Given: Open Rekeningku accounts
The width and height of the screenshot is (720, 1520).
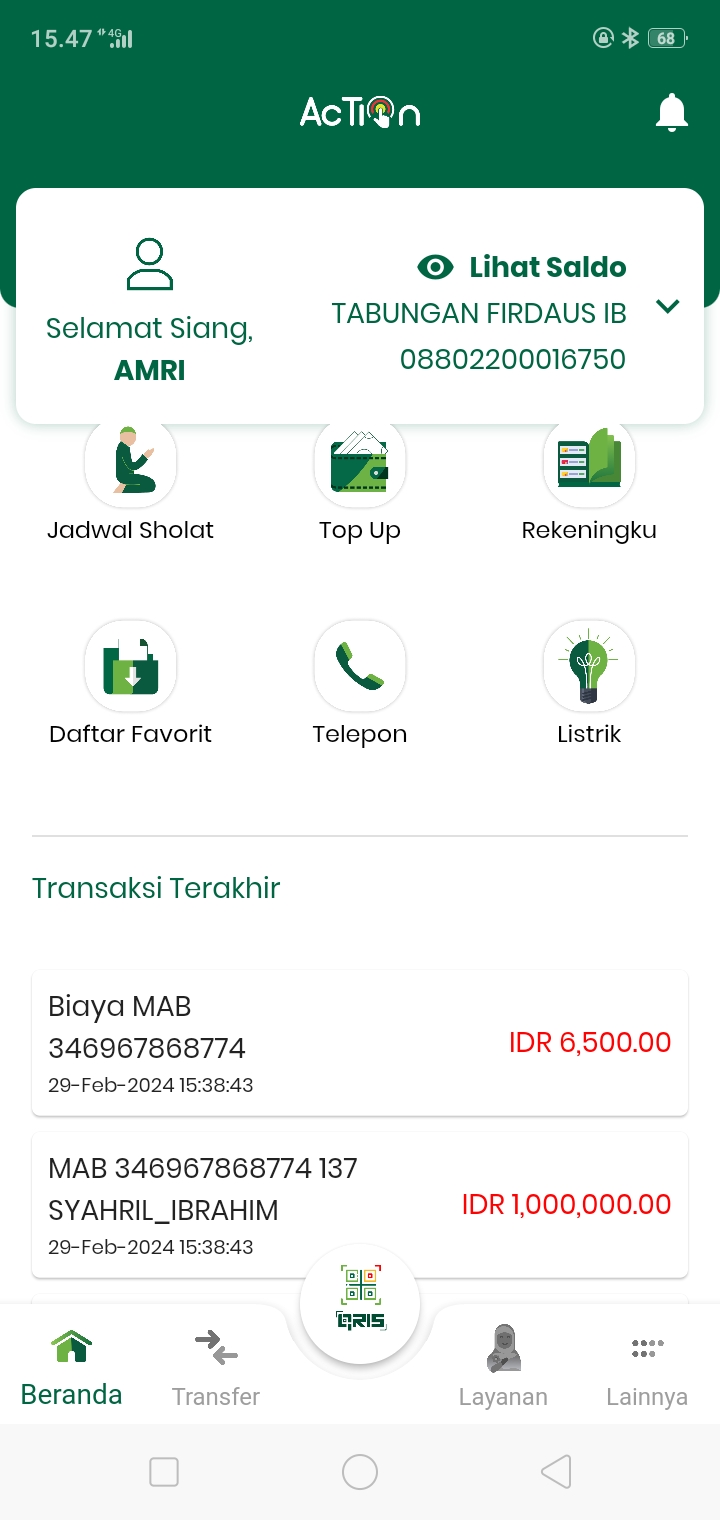Looking at the screenshot, I should 589,465.
